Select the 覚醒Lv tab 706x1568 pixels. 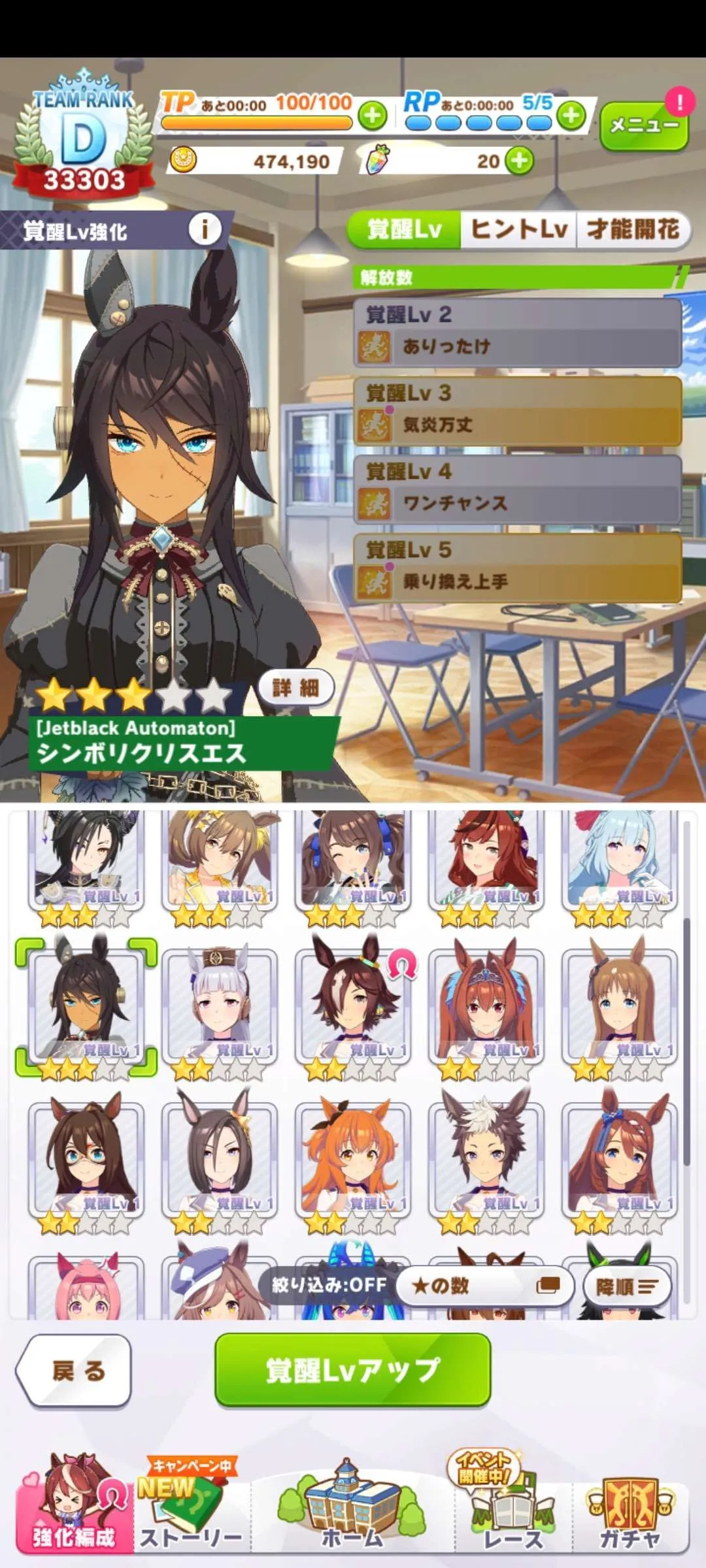[404, 229]
